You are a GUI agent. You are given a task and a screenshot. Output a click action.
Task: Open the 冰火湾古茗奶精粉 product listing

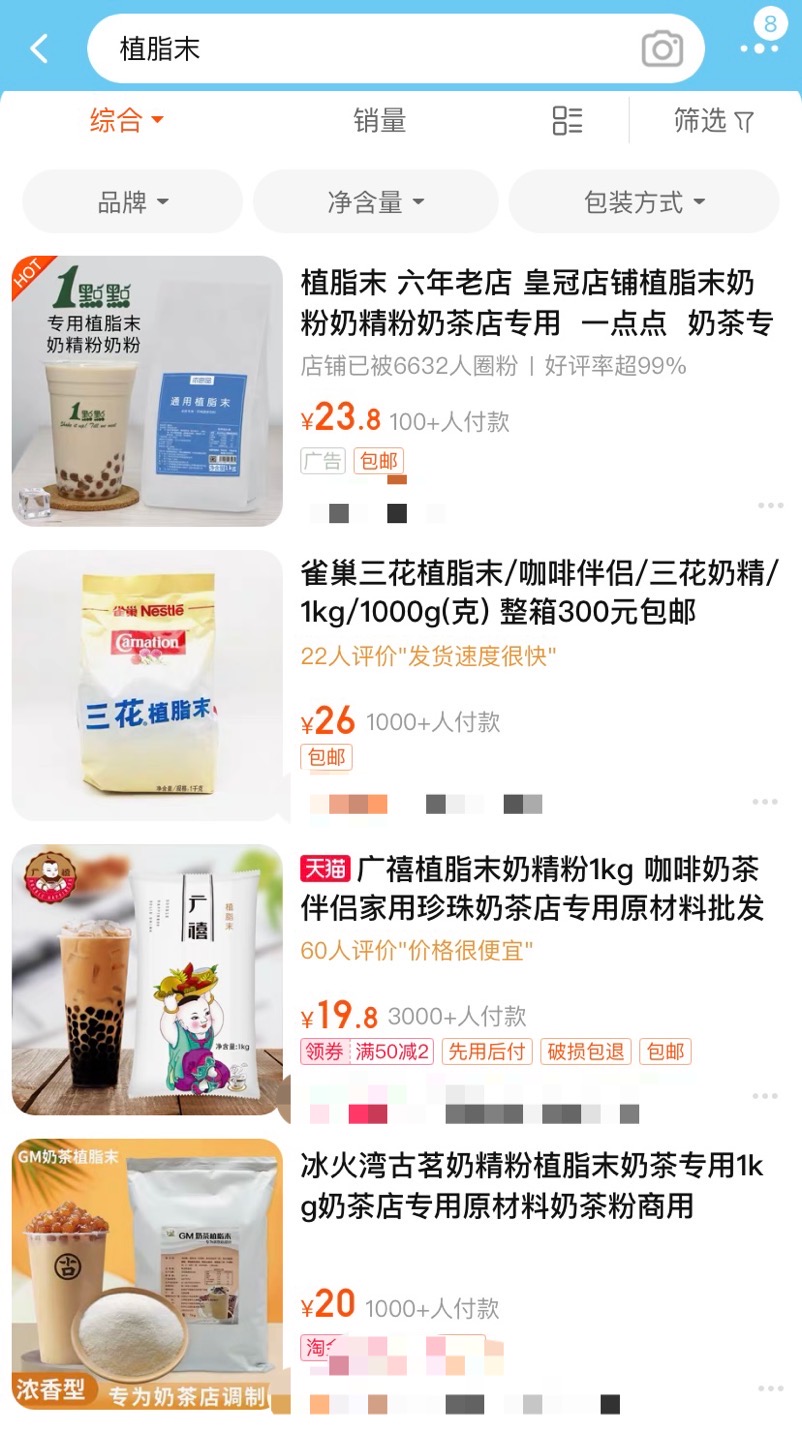[401, 1273]
